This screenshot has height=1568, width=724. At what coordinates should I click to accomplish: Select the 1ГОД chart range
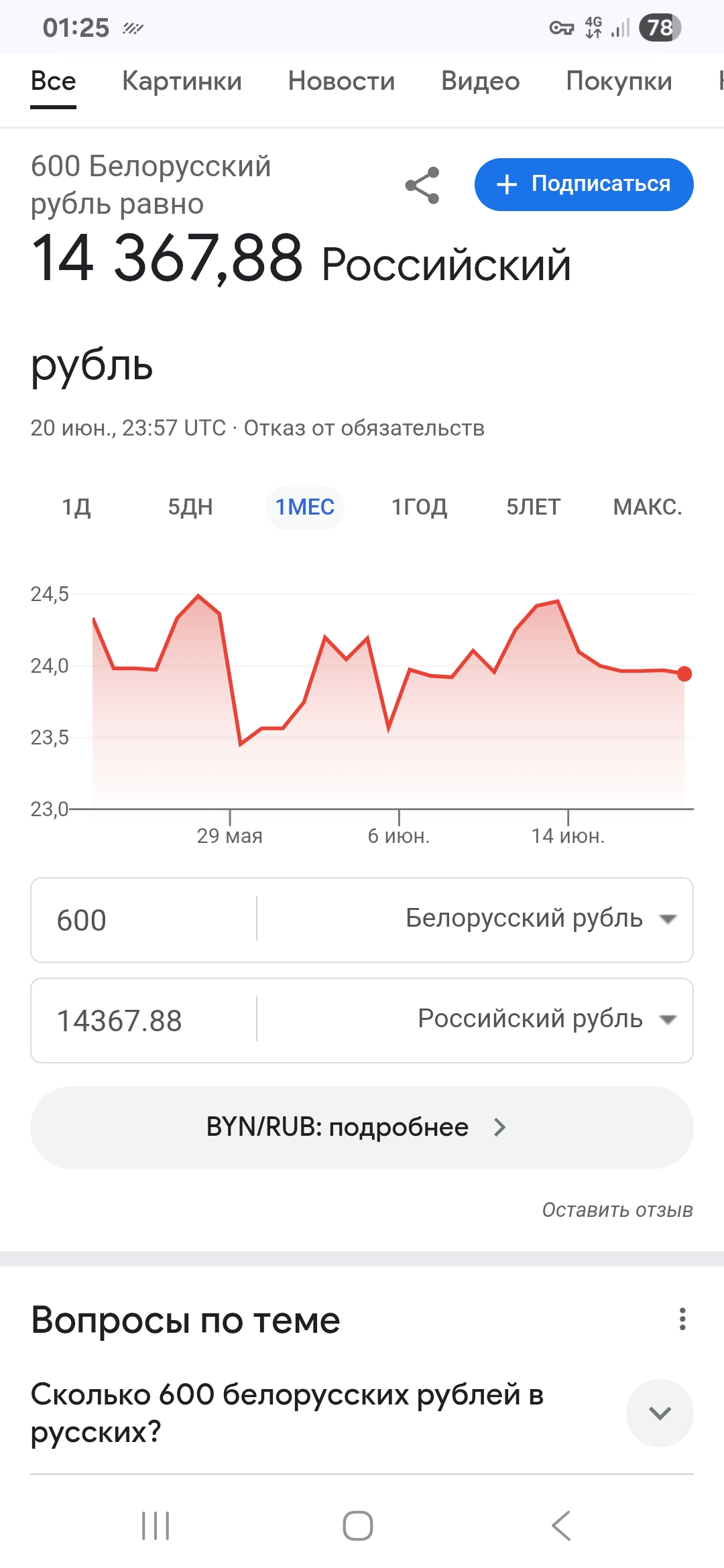coord(419,507)
